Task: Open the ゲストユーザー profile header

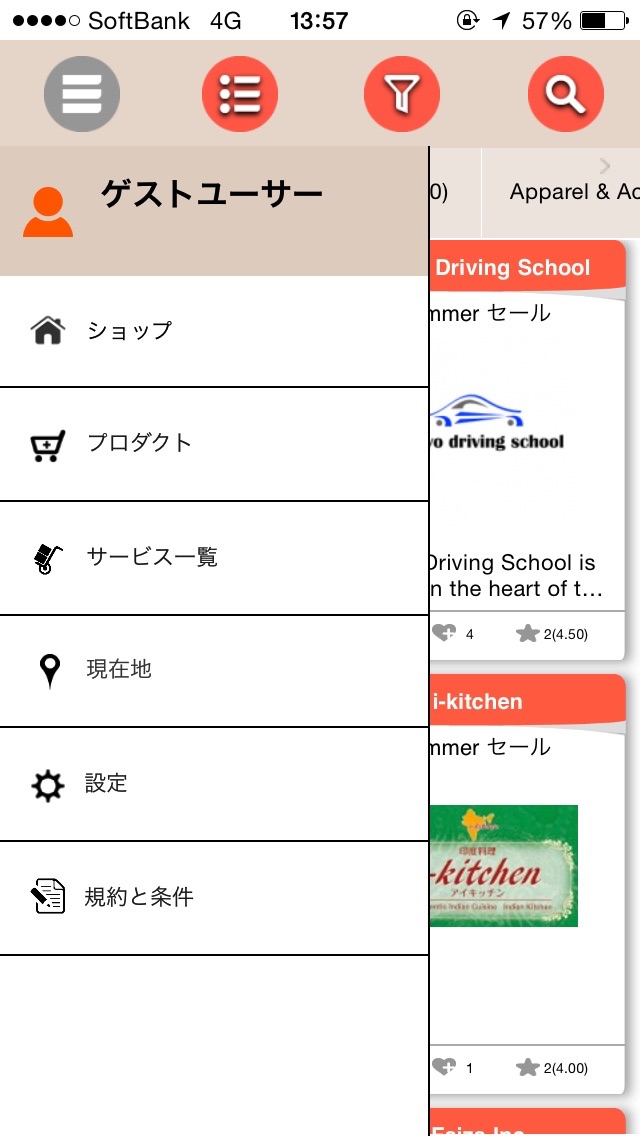Action: pyautogui.click(x=214, y=211)
